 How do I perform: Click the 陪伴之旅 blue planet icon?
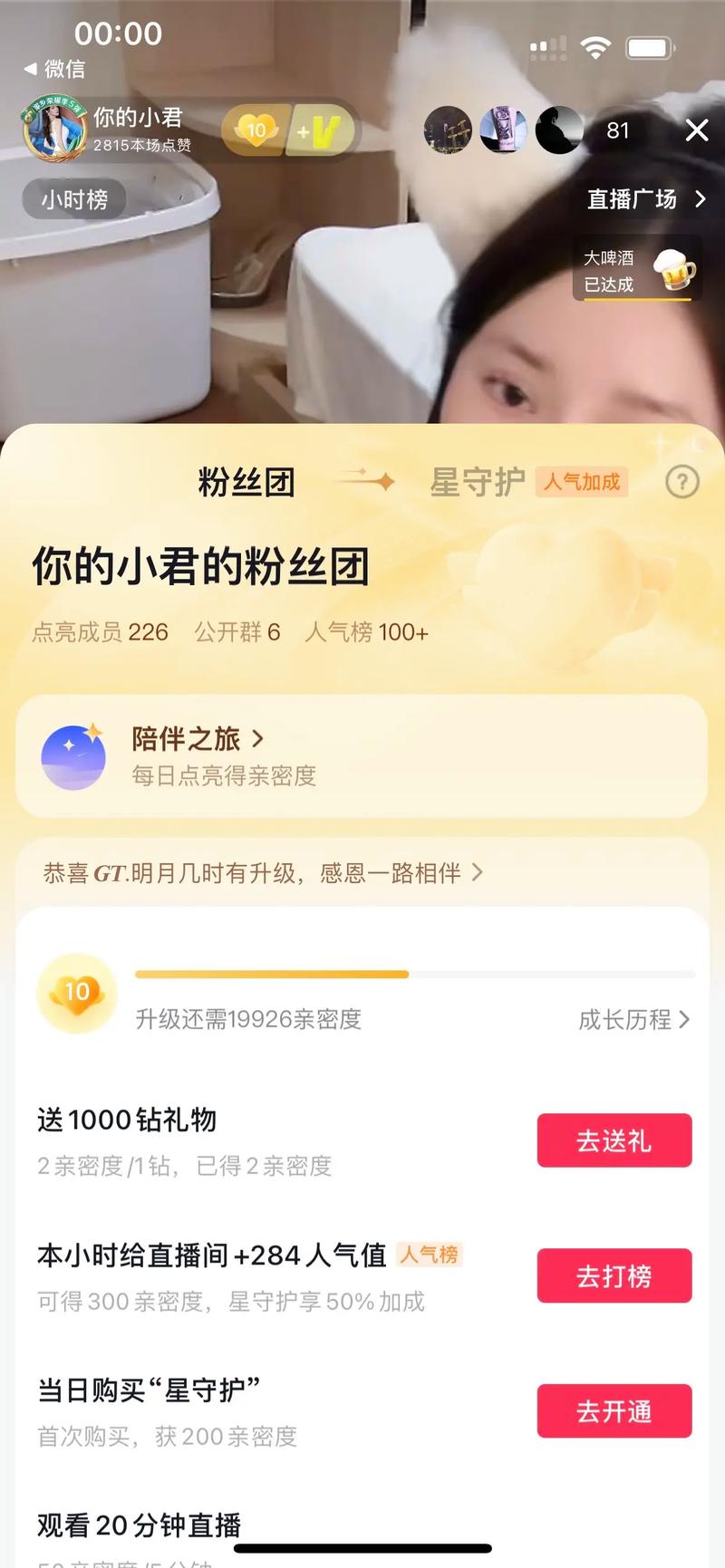click(x=74, y=758)
